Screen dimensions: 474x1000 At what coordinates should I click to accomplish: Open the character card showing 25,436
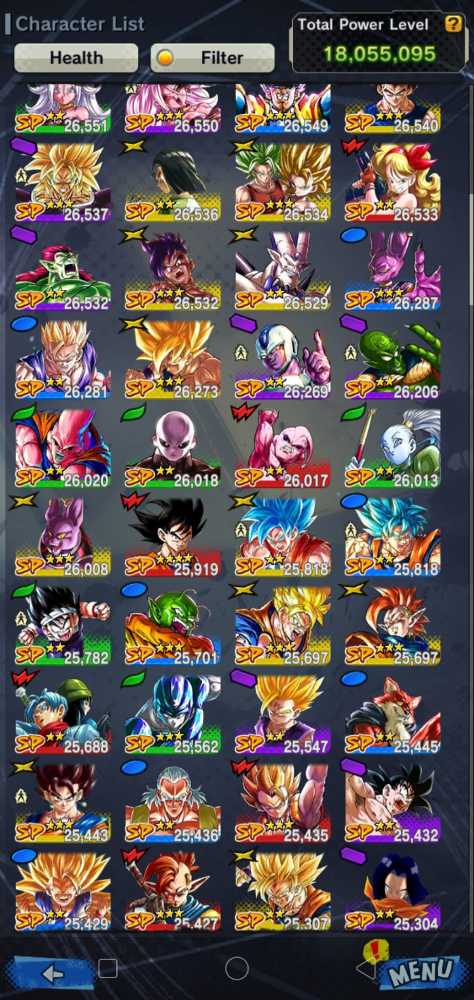(172, 803)
